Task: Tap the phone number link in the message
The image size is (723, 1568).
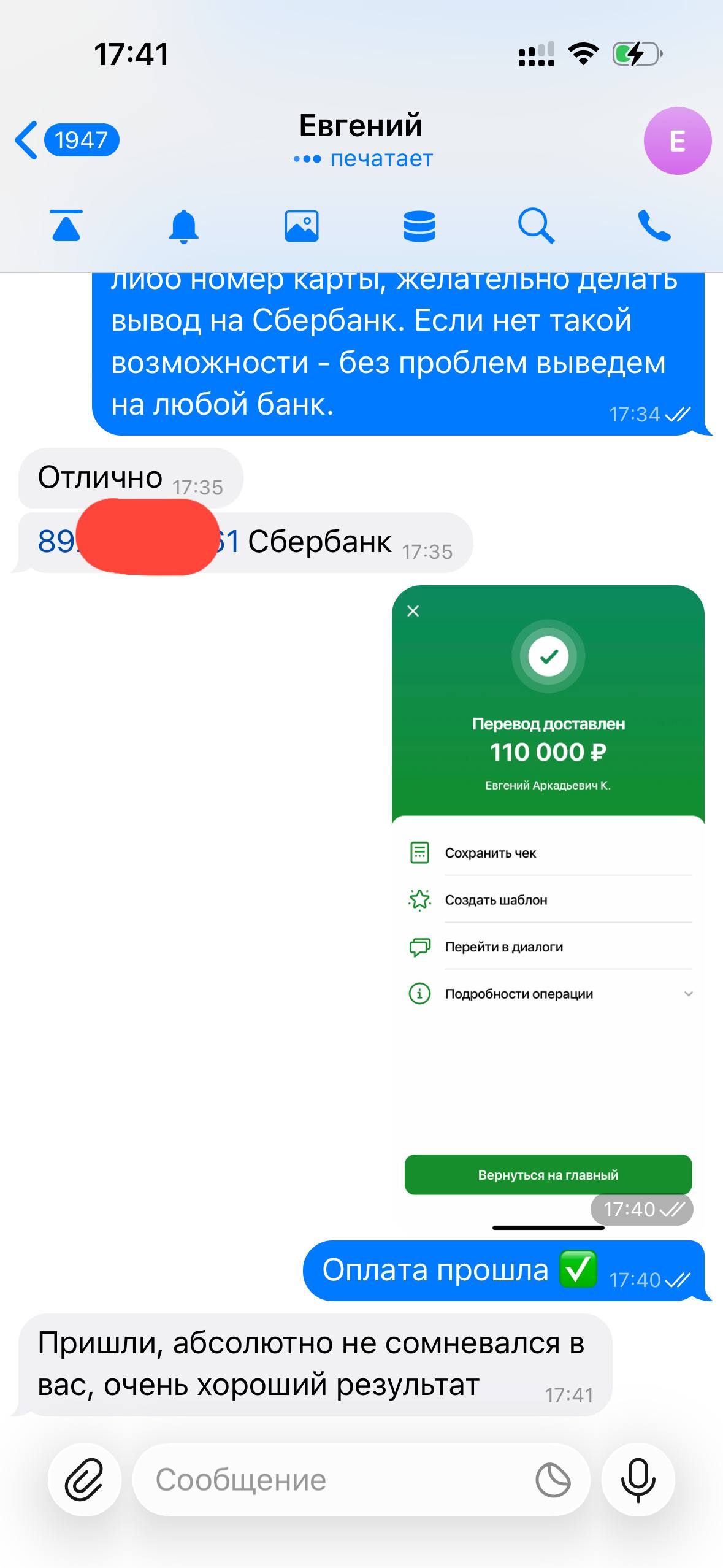Action: pyautogui.click(x=56, y=542)
